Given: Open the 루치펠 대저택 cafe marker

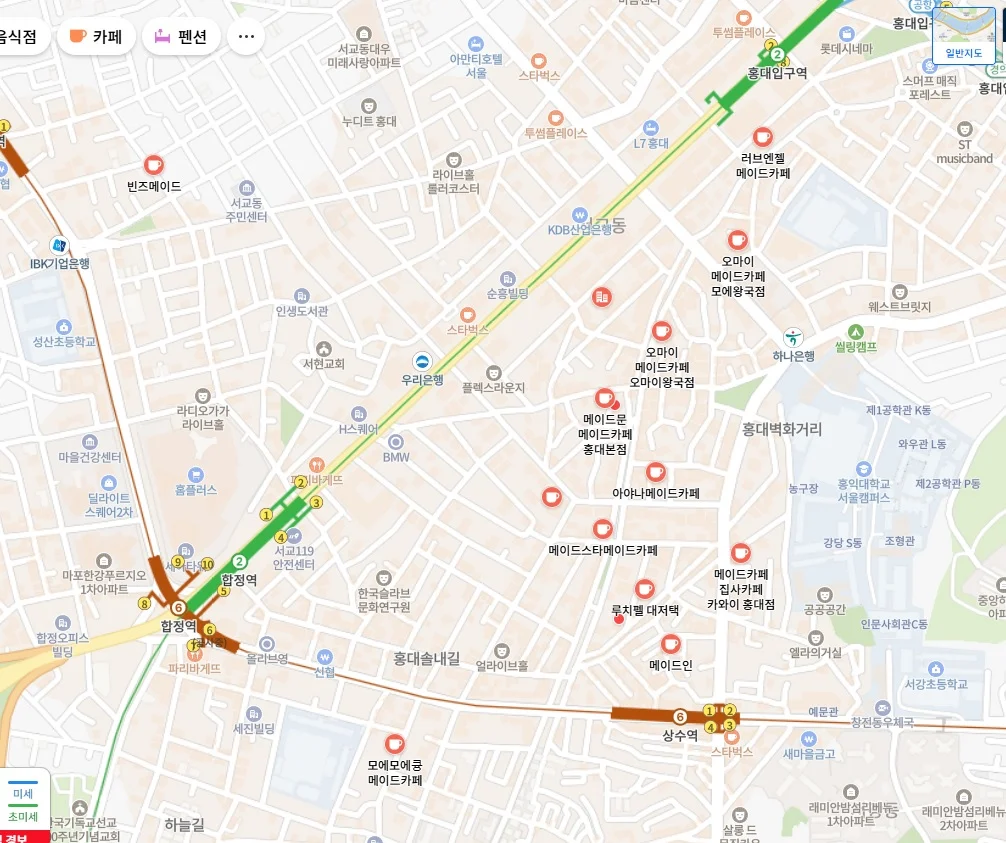Looking at the screenshot, I should [644, 588].
